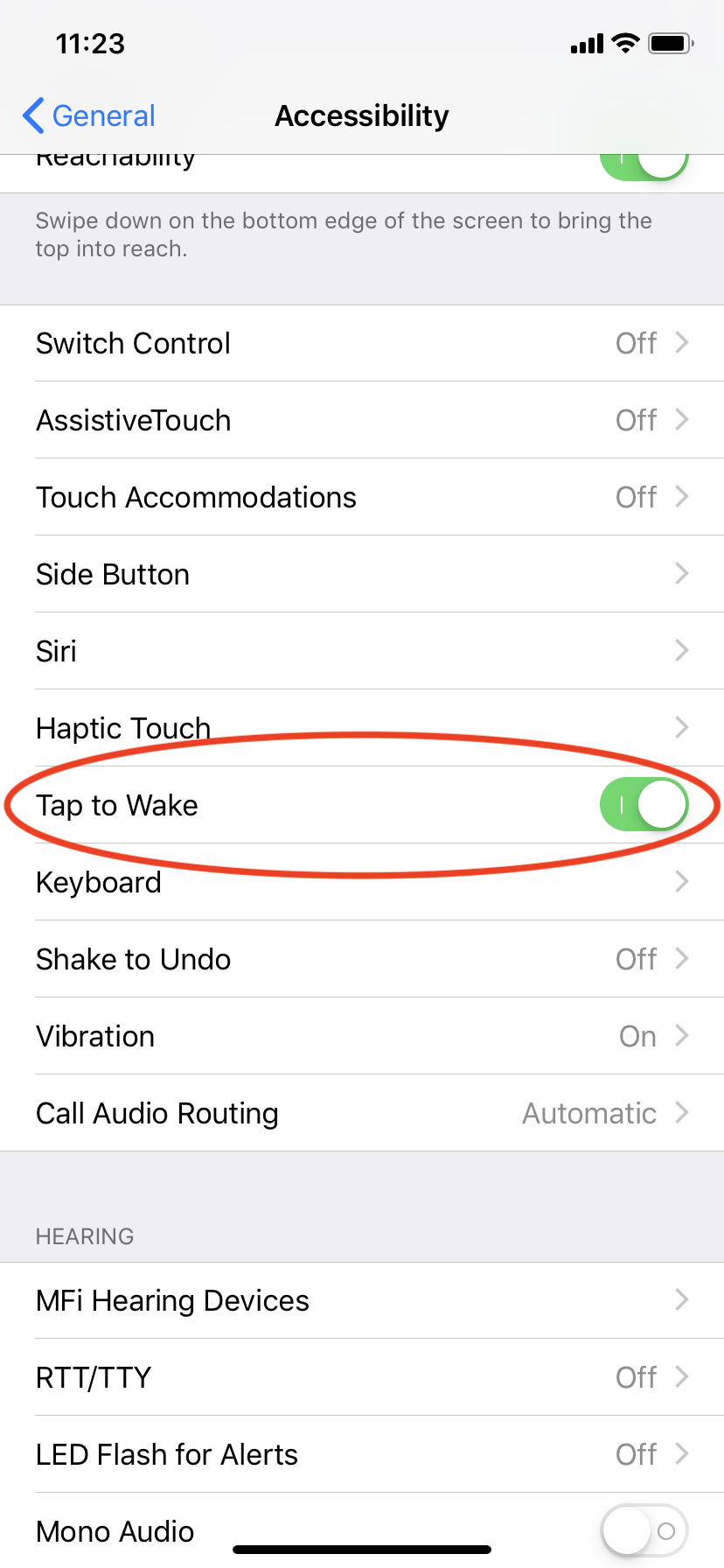The width and height of the screenshot is (724, 1568).
Task: Open AssistiveTouch settings
Action: pos(362,420)
